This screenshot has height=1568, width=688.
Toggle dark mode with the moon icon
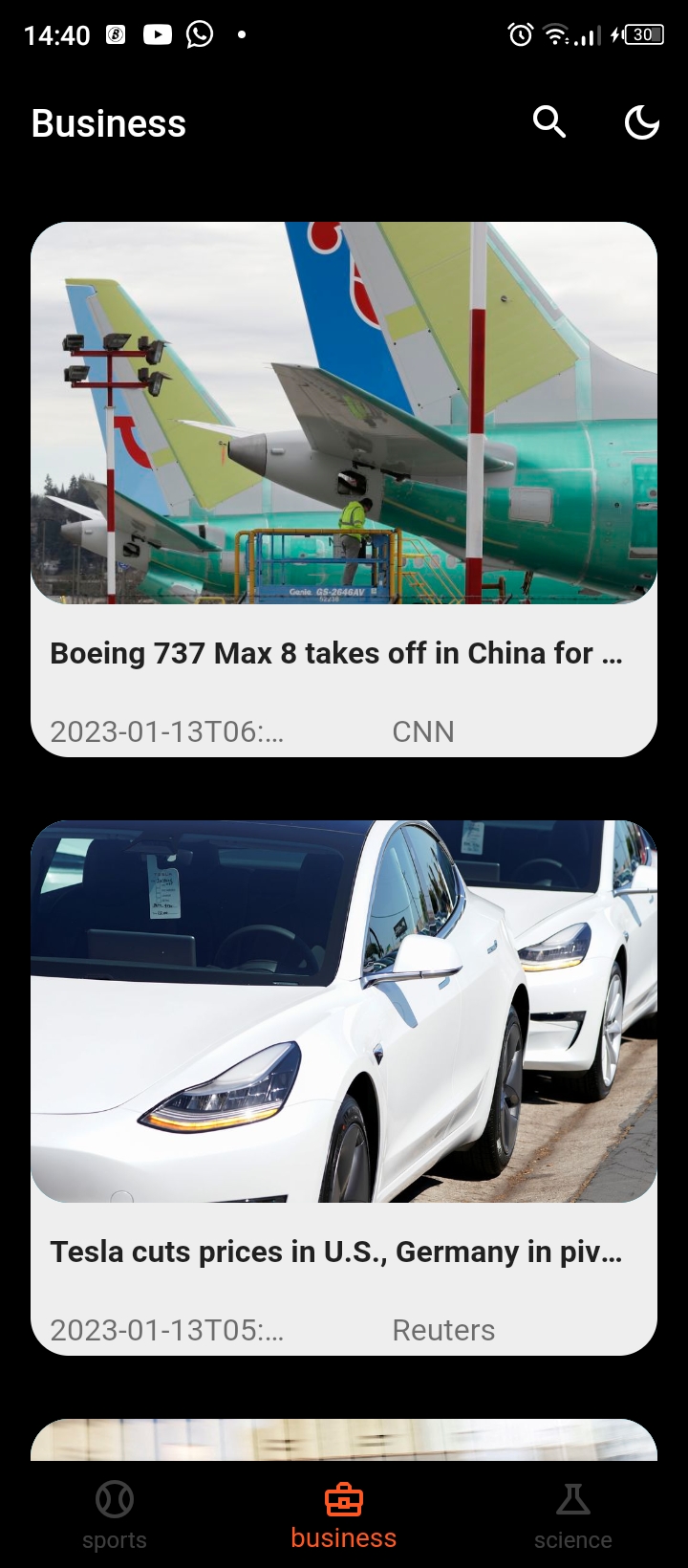point(642,122)
